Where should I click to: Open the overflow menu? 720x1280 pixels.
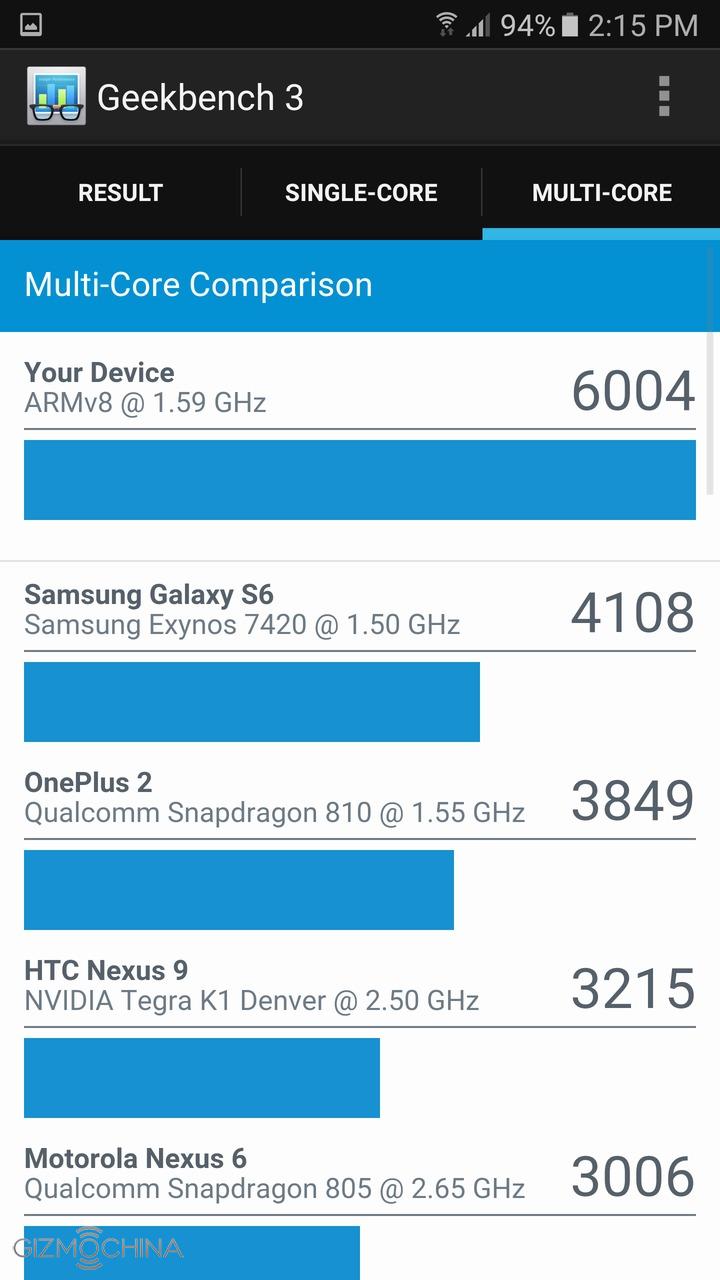(x=663, y=97)
